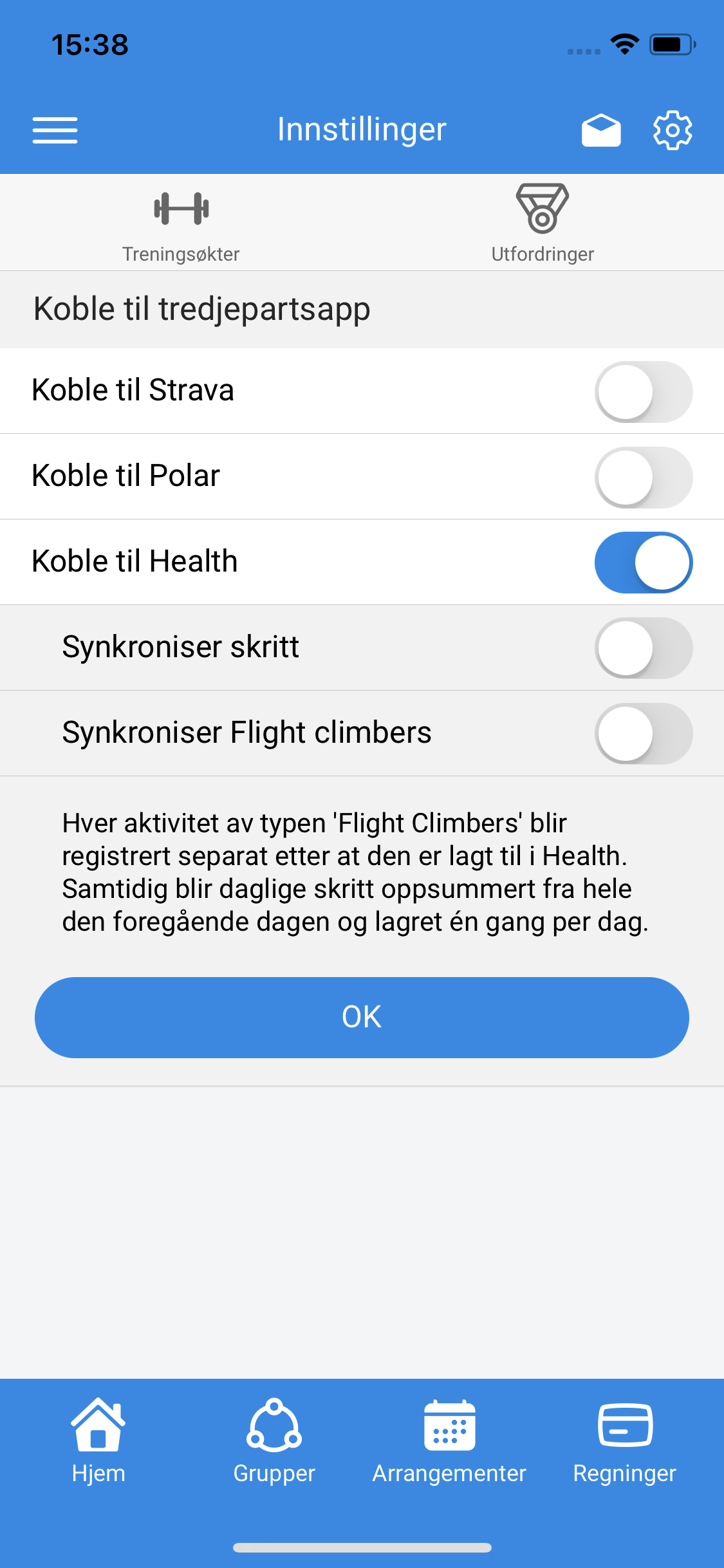This screenshot has height=1568, width=724.
Task: Enable Synkroniser skritt
Action: (x=644, y=648)
